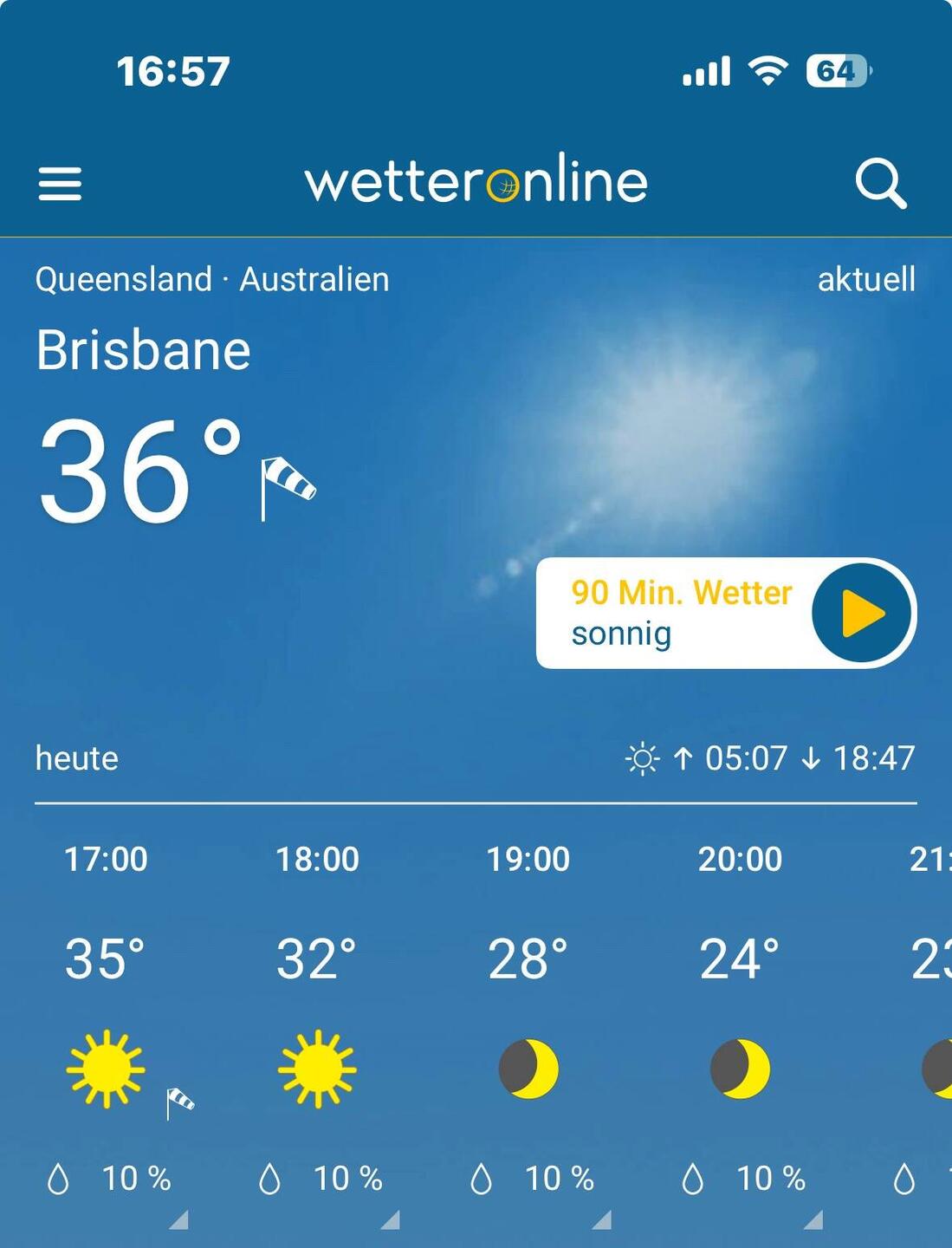
Task: Expand the 20:00 hourly forecast
Action: (813, 1219)
